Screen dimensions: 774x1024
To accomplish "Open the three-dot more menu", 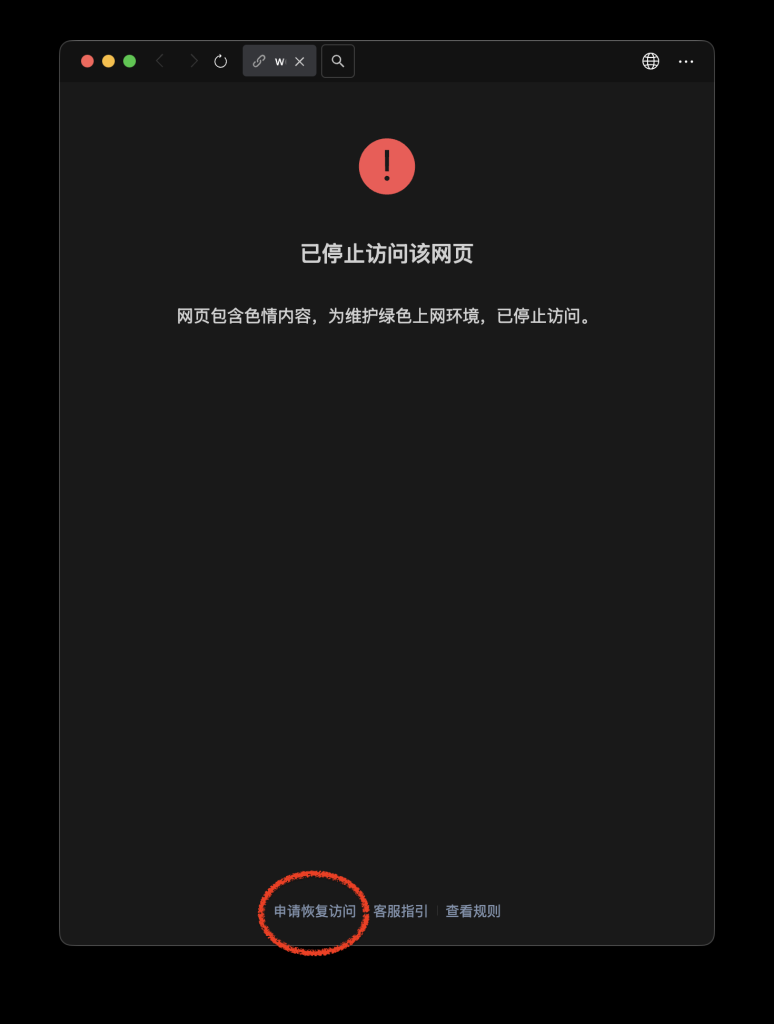I will (x=686, y=61).
